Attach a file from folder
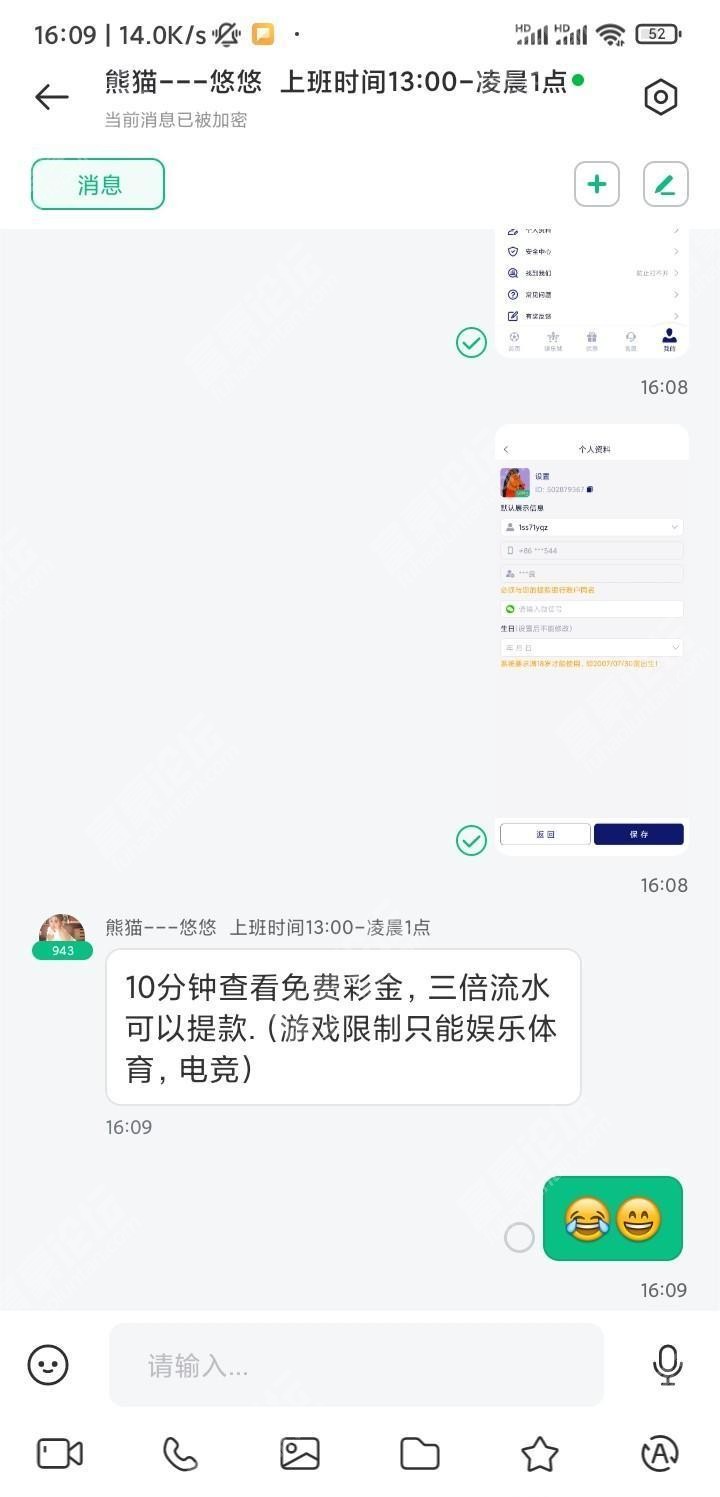 click(420, 1453)
